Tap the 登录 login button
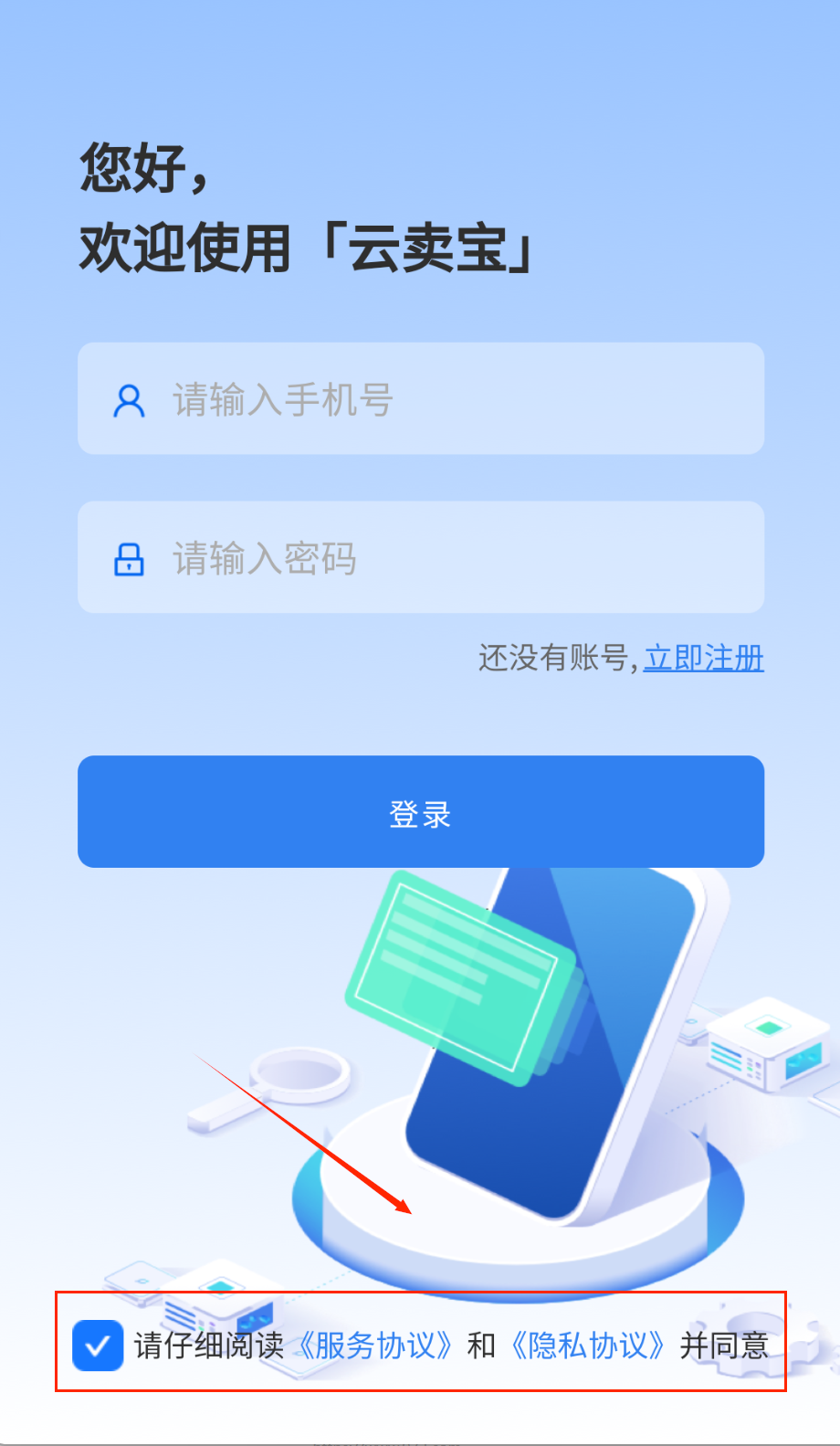The image size is (840, 1446). pos(420,812)
